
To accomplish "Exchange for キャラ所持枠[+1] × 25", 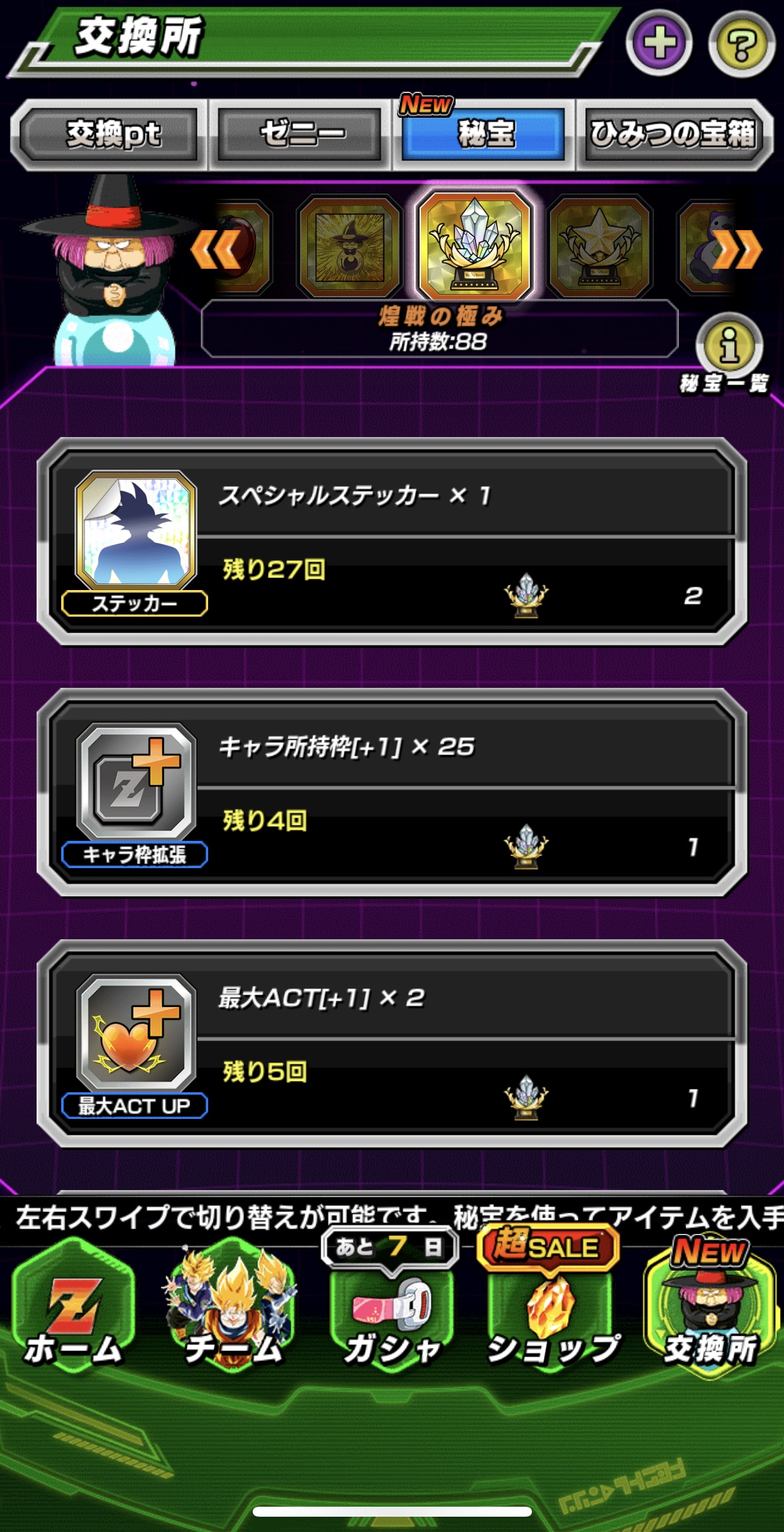I will [392, 792].
